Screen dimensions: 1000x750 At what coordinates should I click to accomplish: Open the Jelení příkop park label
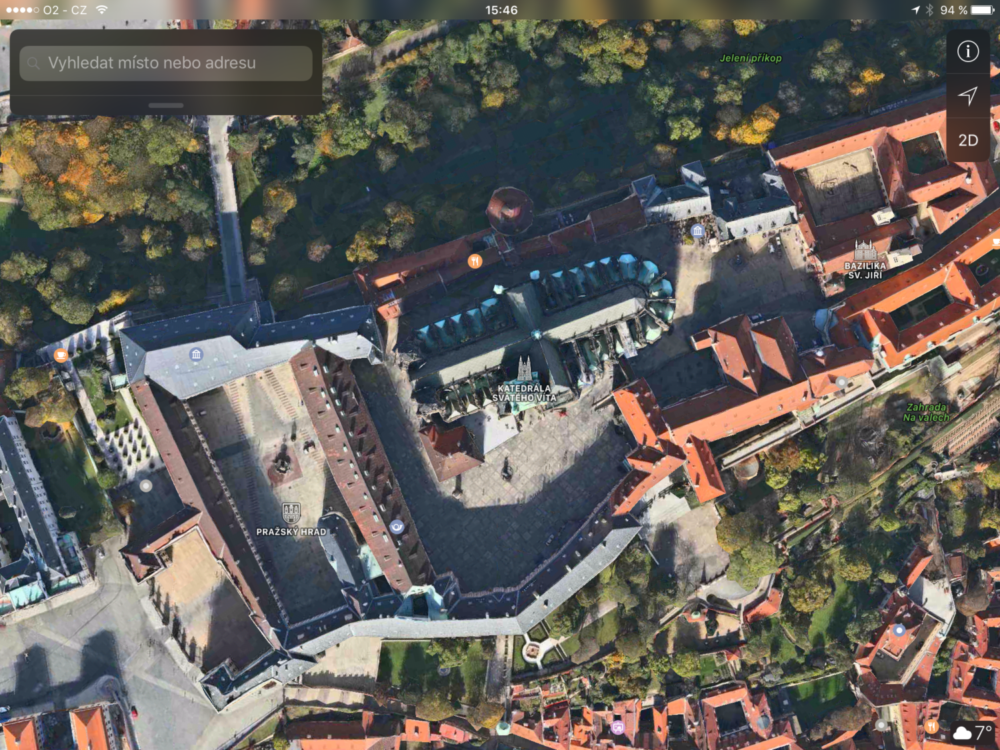click(x=750, y=58)
